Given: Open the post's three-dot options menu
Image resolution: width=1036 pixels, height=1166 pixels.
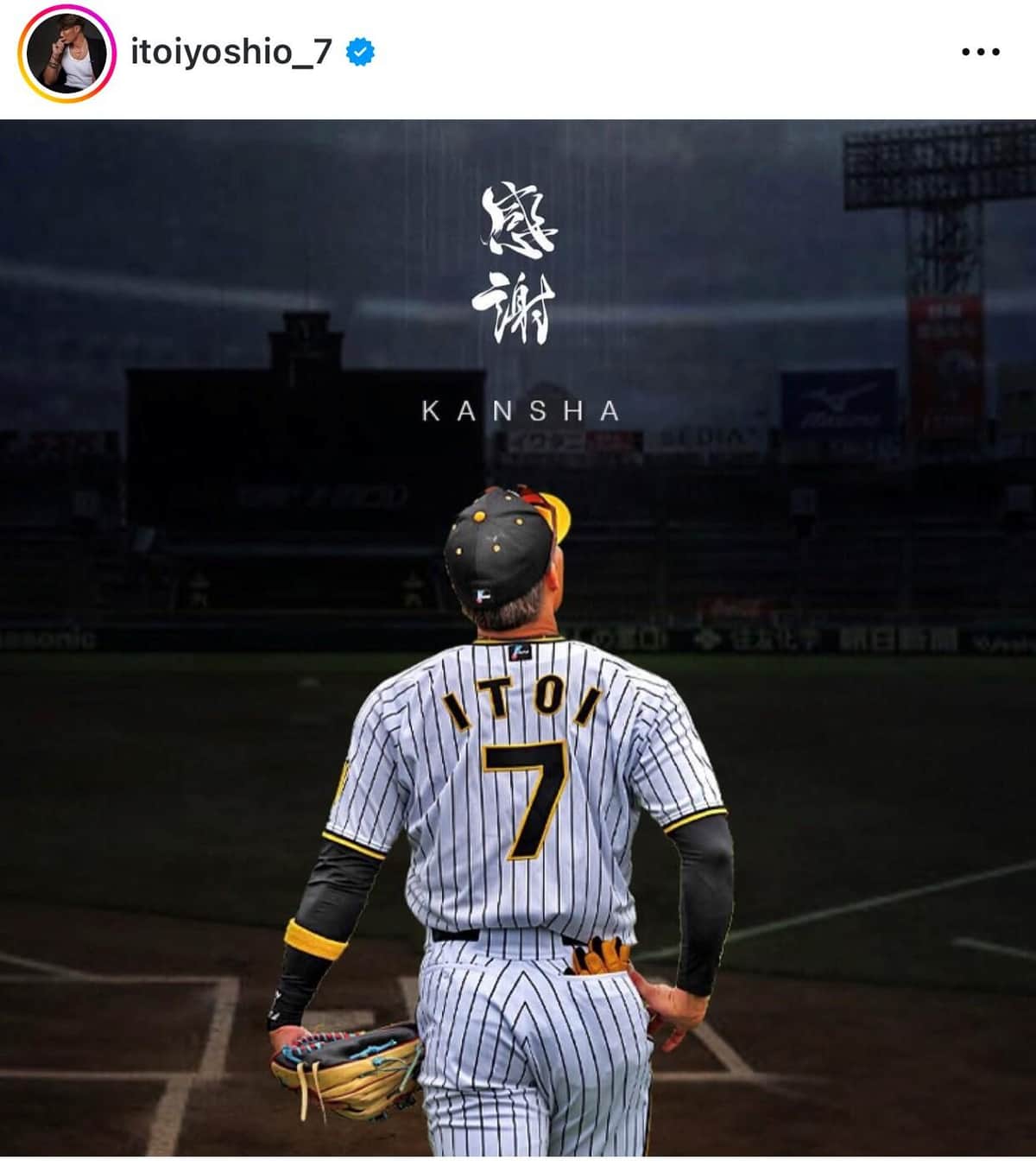Looking at the screenshot, I should (x=980, y=53).
